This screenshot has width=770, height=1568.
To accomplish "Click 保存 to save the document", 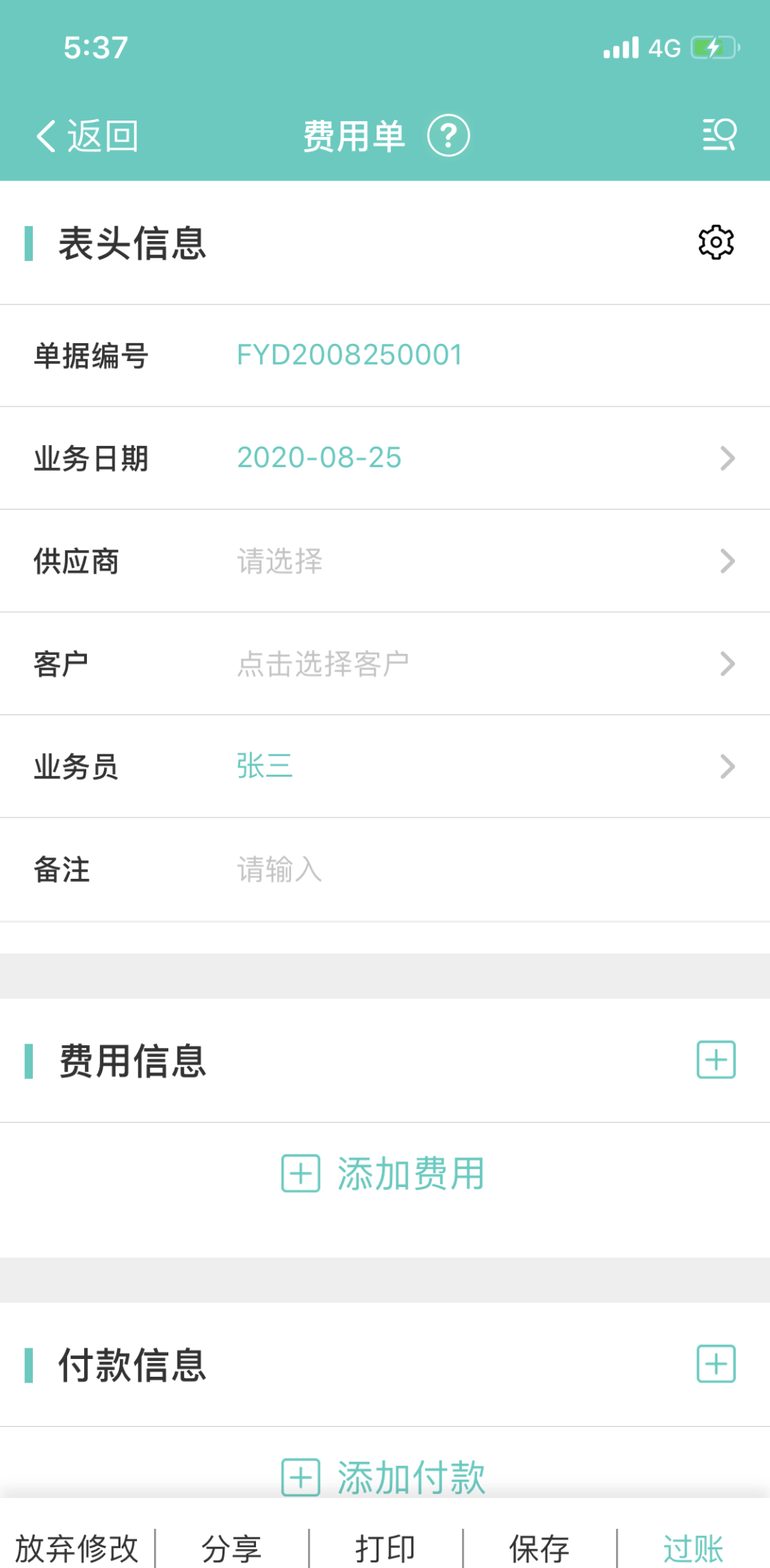I will point(538,1546).
